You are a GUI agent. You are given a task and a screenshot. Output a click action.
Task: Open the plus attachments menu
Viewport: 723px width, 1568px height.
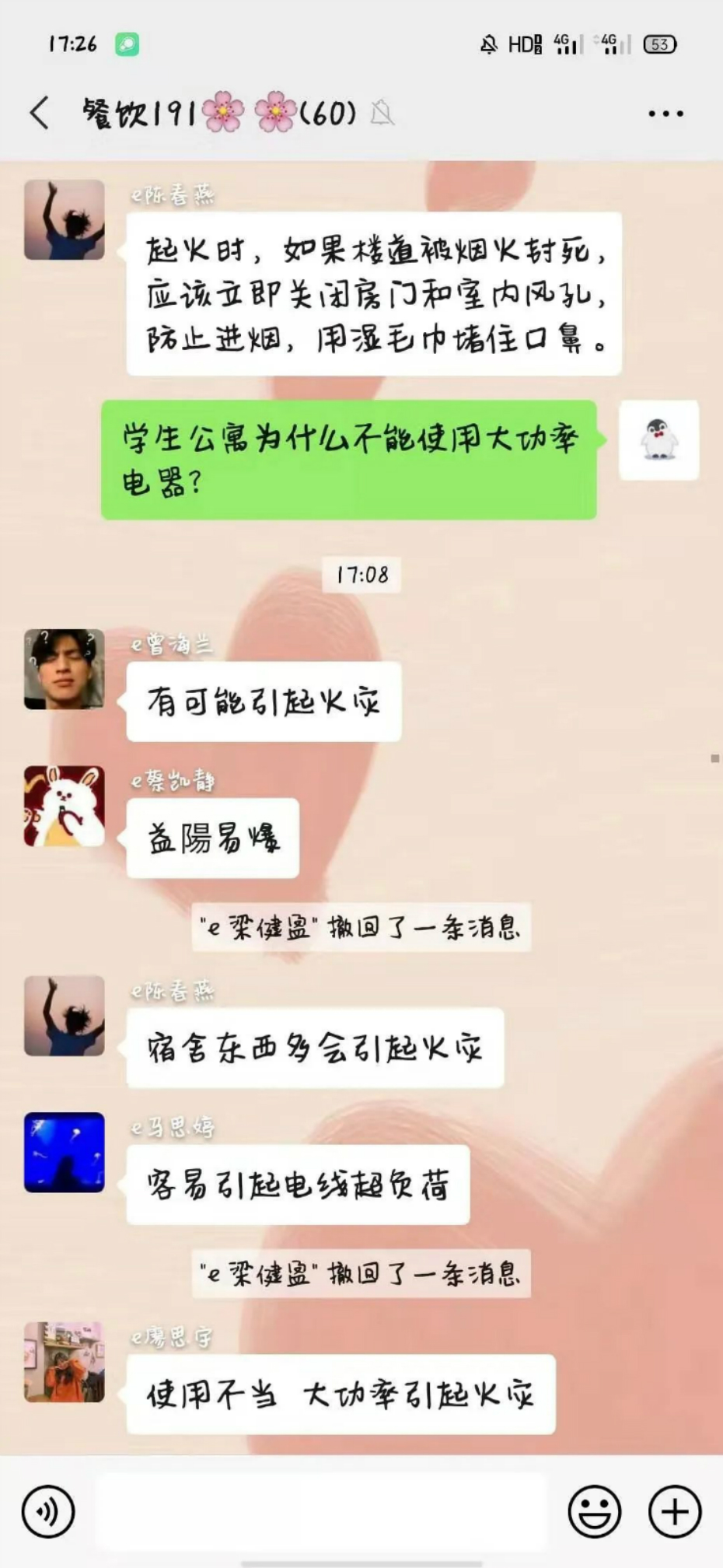click(x=674, y=1511)
